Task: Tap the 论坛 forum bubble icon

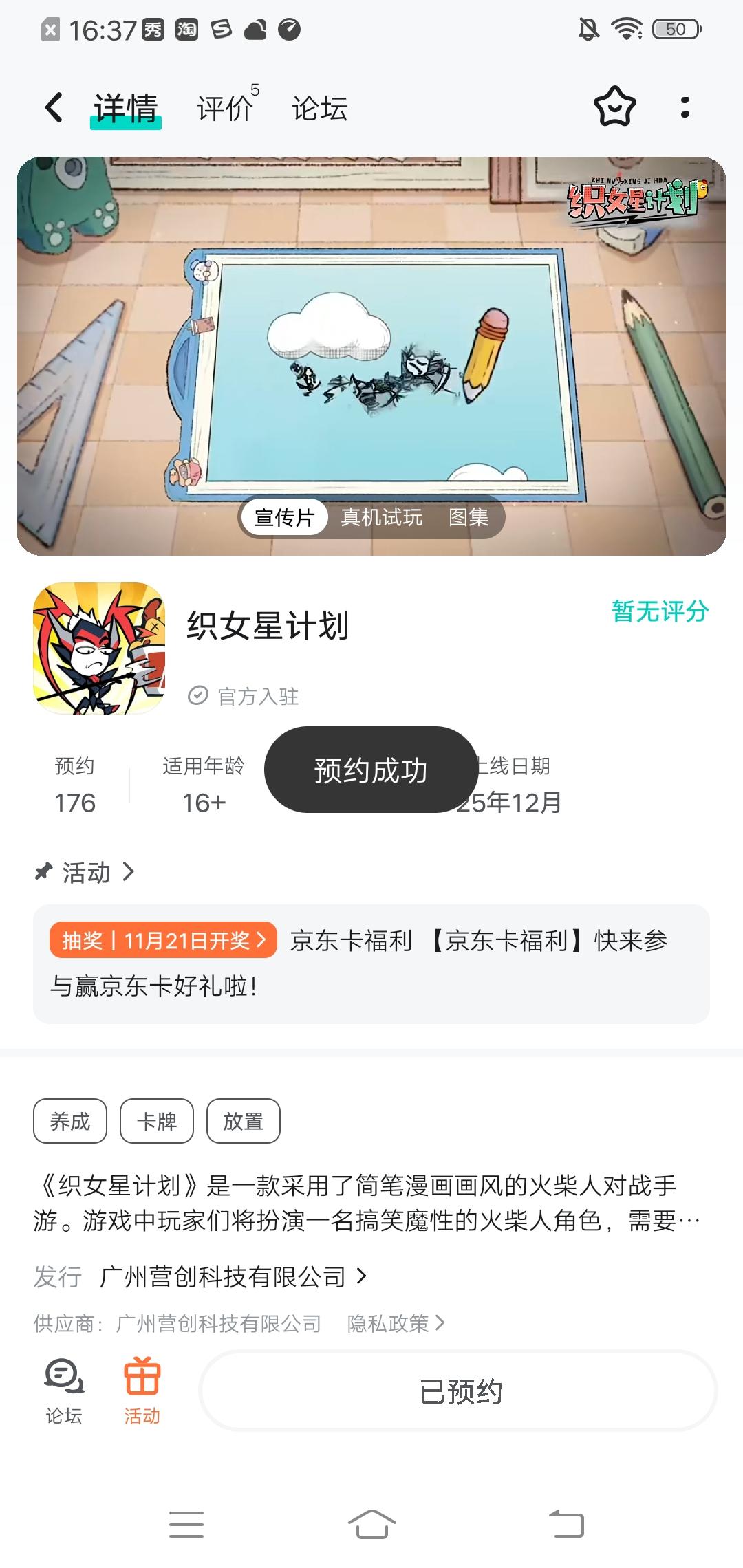Action: click(63, 1379)
